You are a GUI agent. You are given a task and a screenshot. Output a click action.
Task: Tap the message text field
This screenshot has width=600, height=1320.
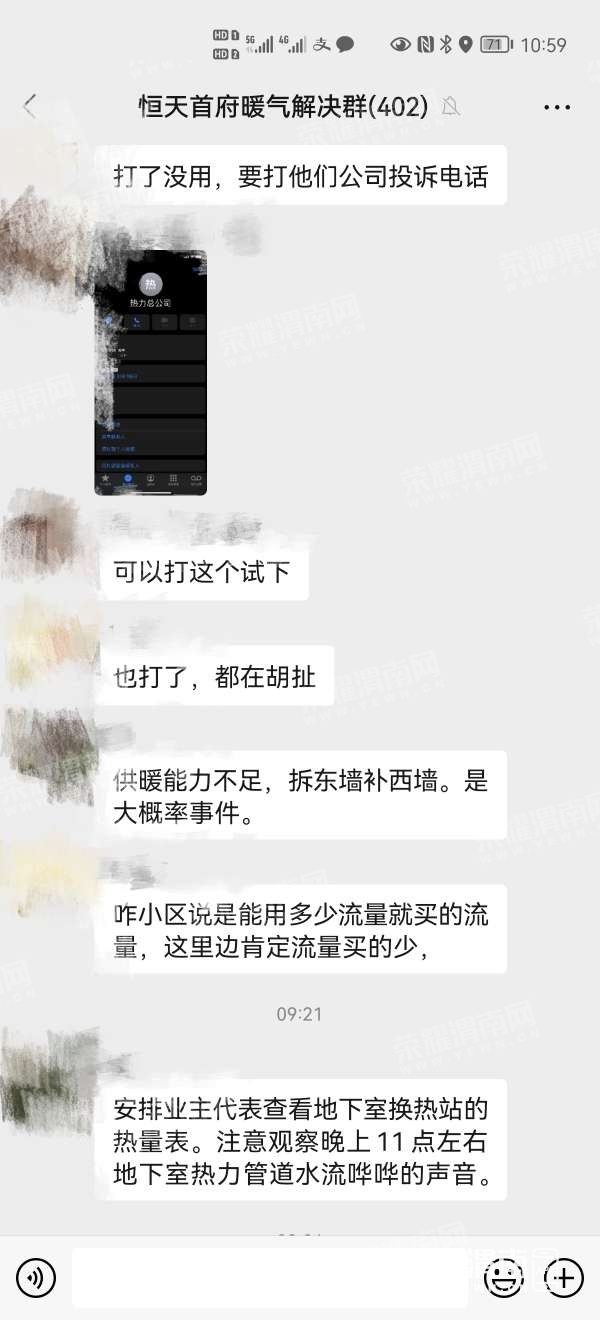[x=270, y=1277]
